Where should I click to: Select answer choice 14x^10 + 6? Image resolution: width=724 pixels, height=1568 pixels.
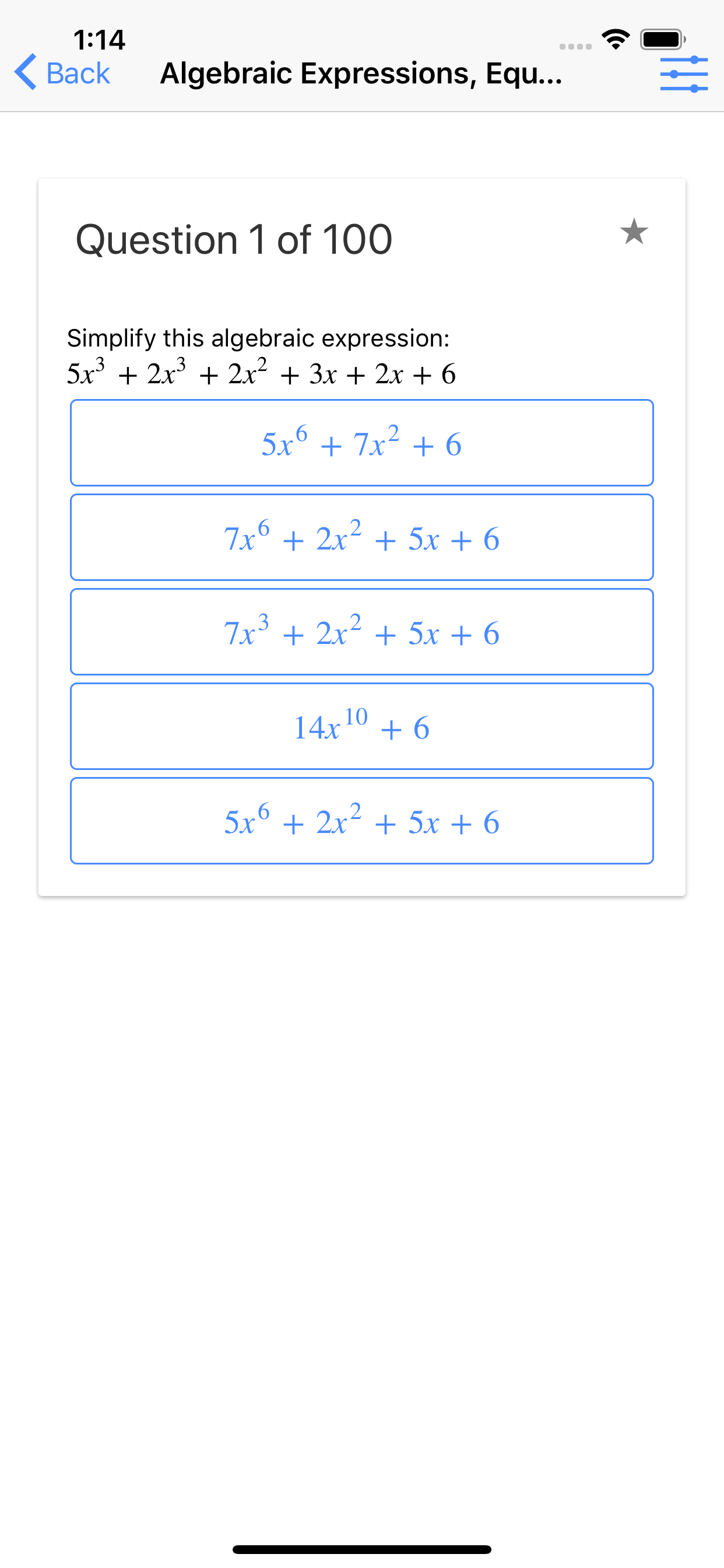tap(361, 726)
